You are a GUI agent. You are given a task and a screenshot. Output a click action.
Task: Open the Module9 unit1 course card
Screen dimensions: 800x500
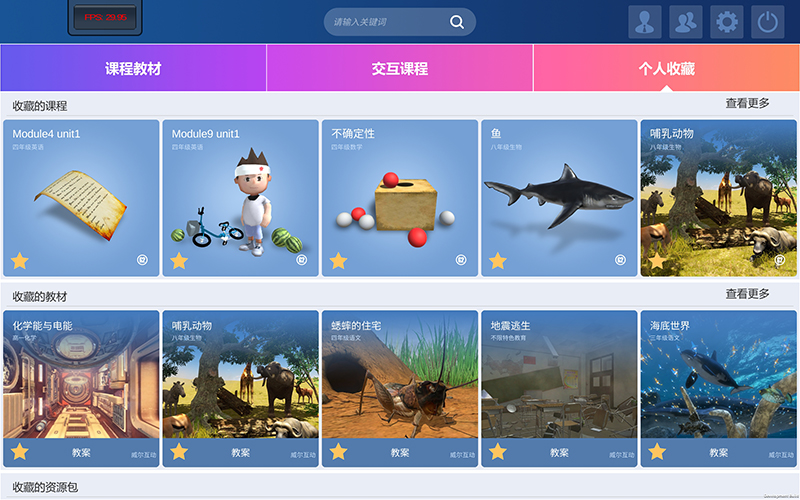click(240, 198)
